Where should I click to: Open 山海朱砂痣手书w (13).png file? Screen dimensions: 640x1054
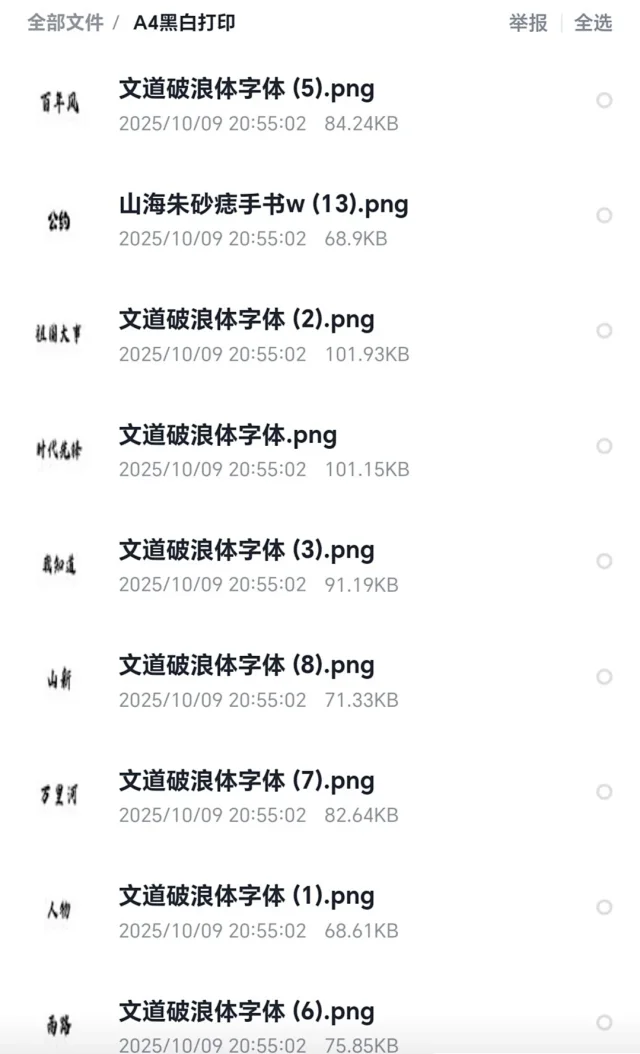point(263,205)
